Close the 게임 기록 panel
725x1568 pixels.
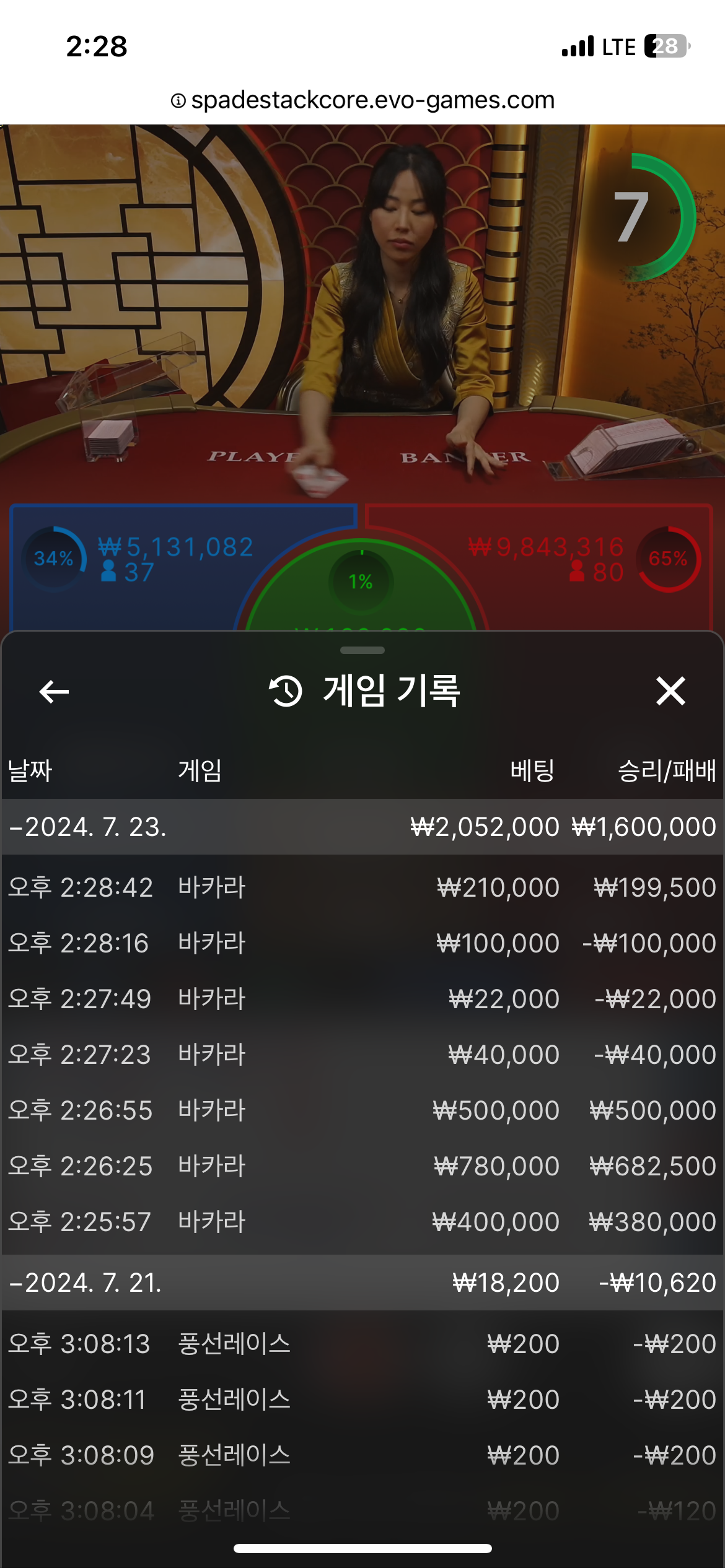[x=670, y=691]
